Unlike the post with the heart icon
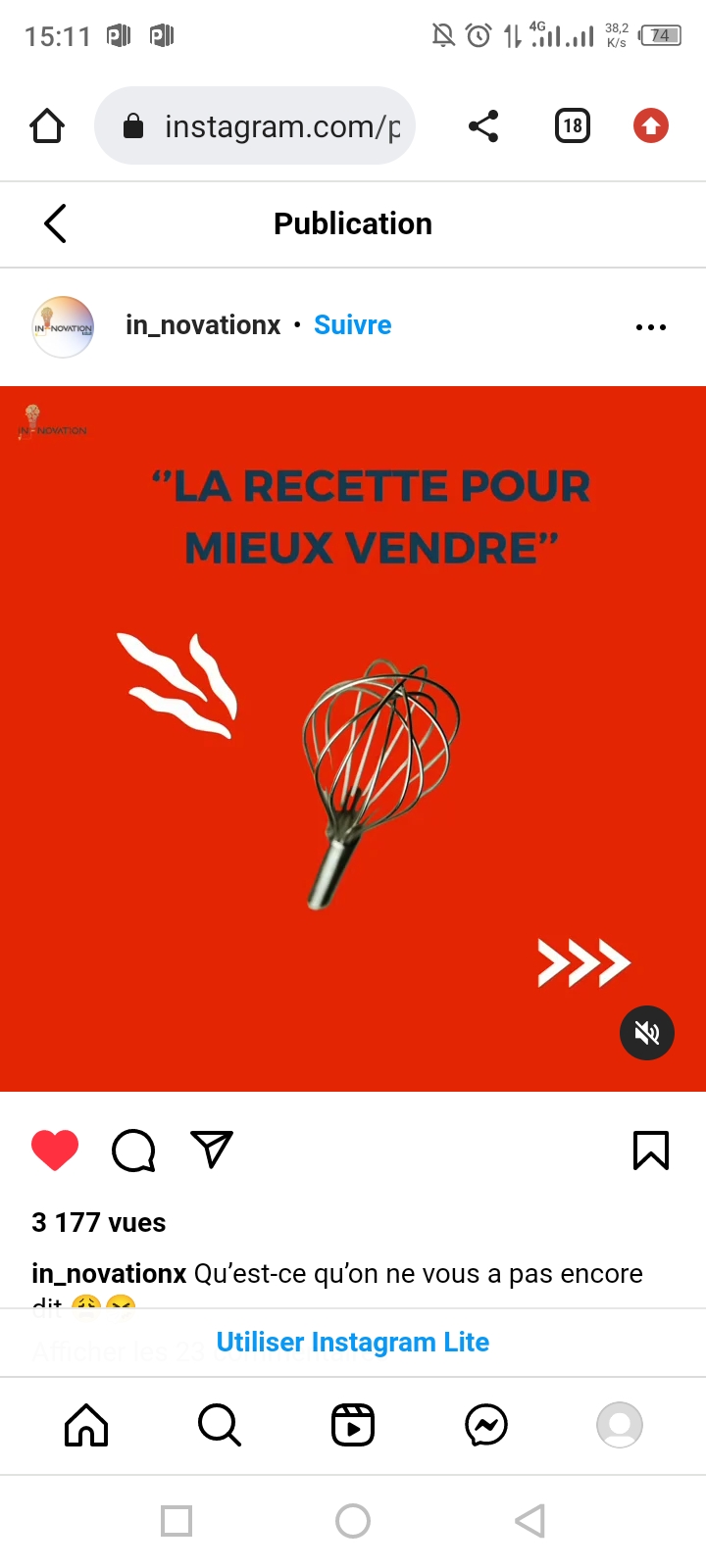This screenshot has width=706, height=1568. pos(55,1151)
